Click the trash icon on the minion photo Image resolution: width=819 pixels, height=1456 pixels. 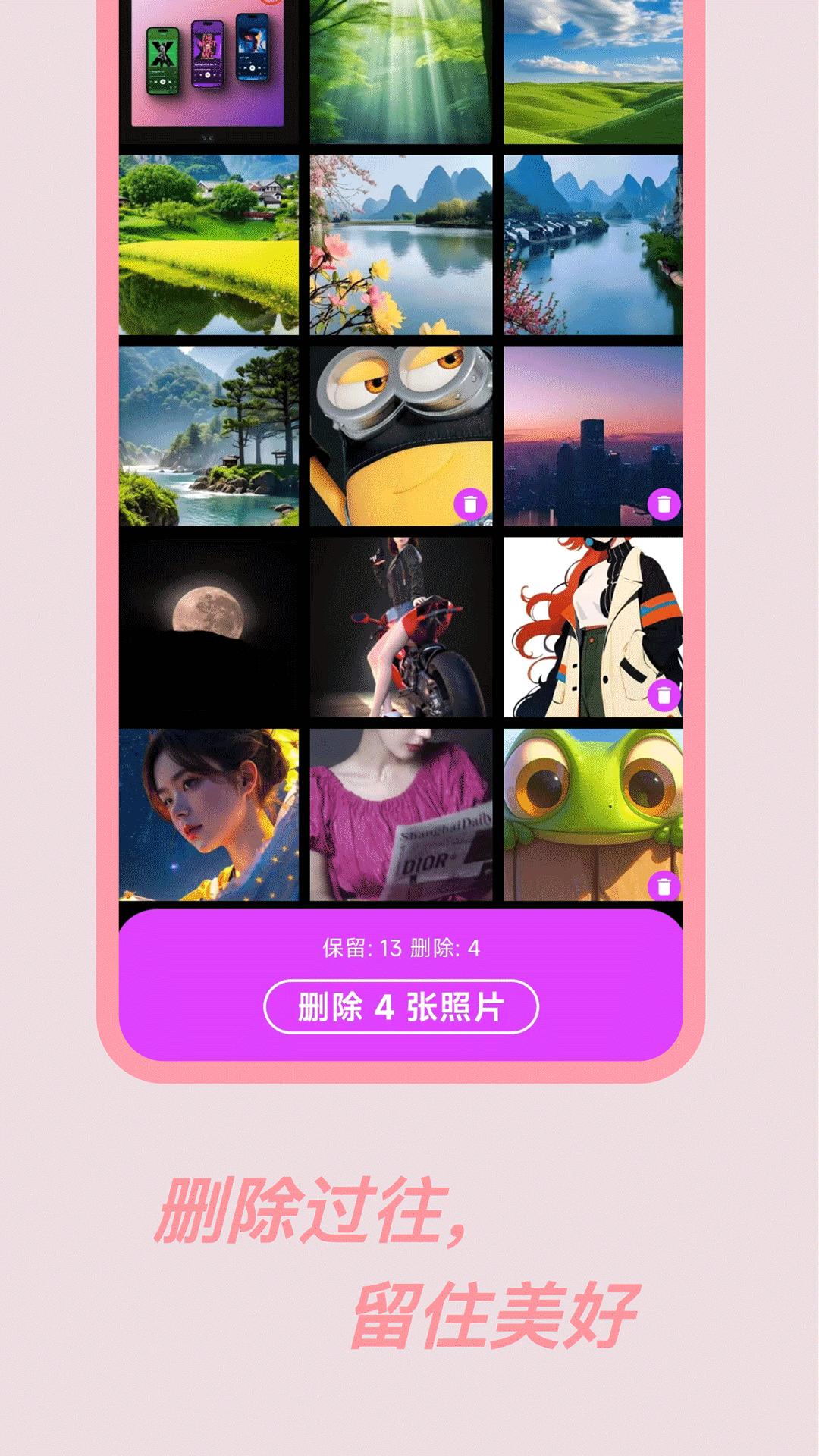click(x=470, y=502)
